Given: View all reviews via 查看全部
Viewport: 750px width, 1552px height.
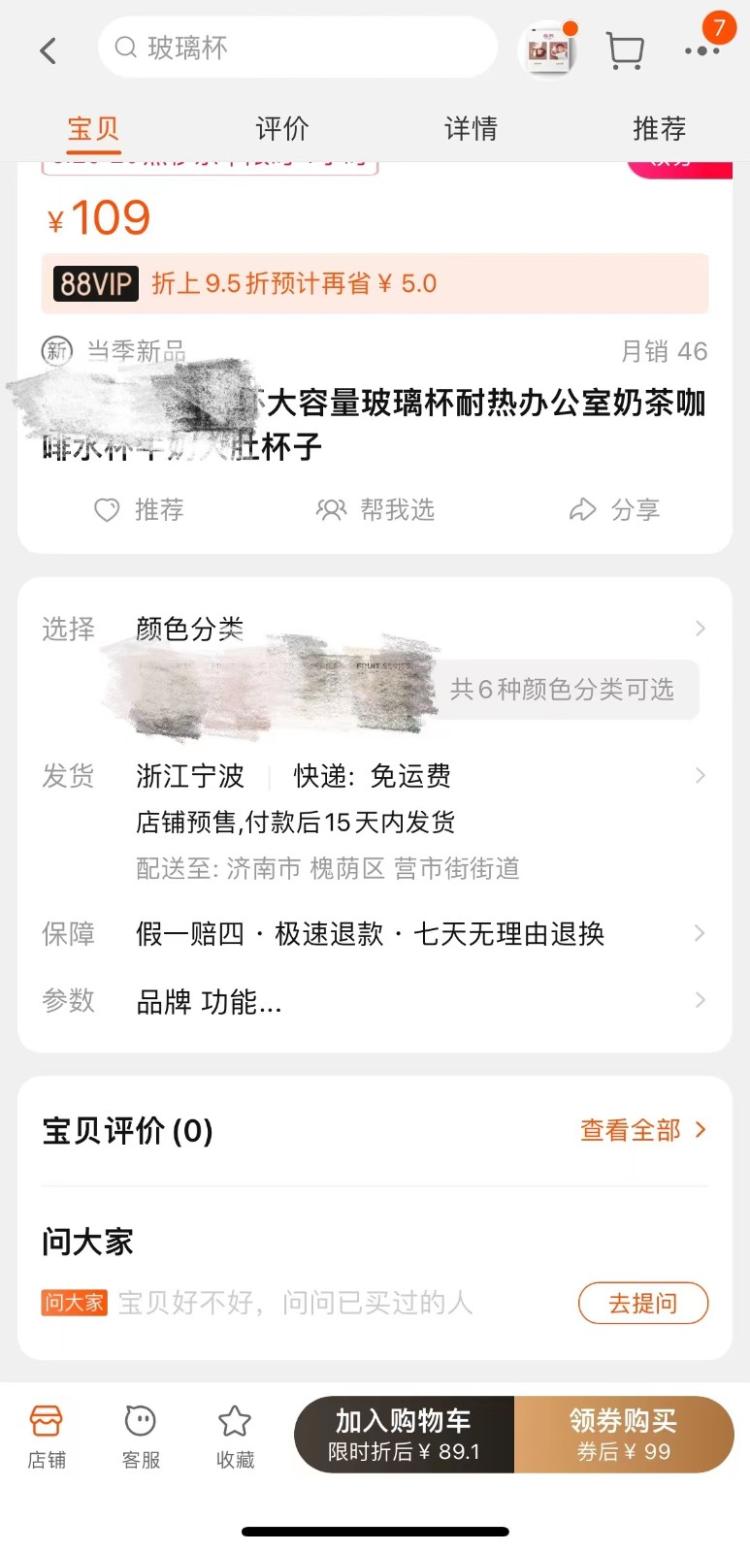Looking at the screenshot, I should tap(643, 1130).
